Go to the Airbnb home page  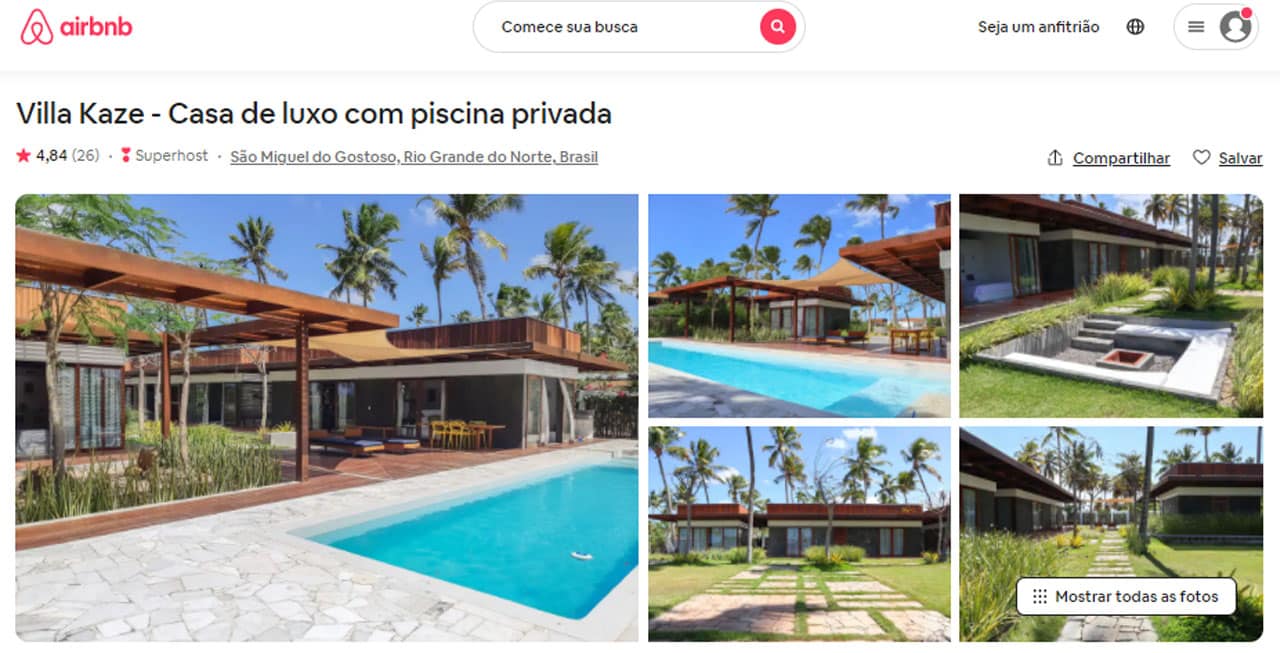(x=76, y=27)
